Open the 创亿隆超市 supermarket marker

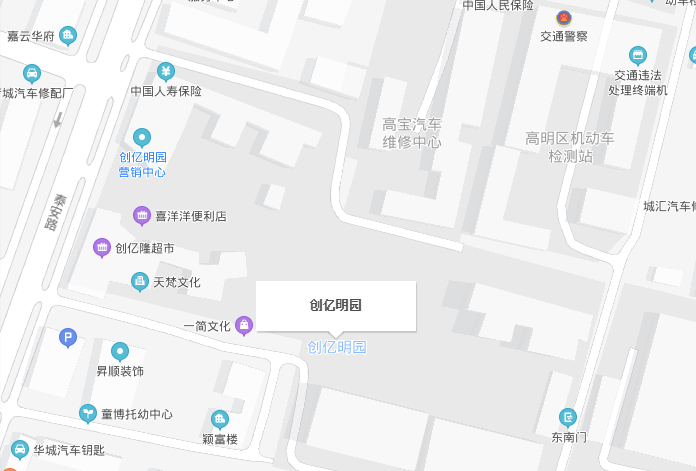point(101,248)
